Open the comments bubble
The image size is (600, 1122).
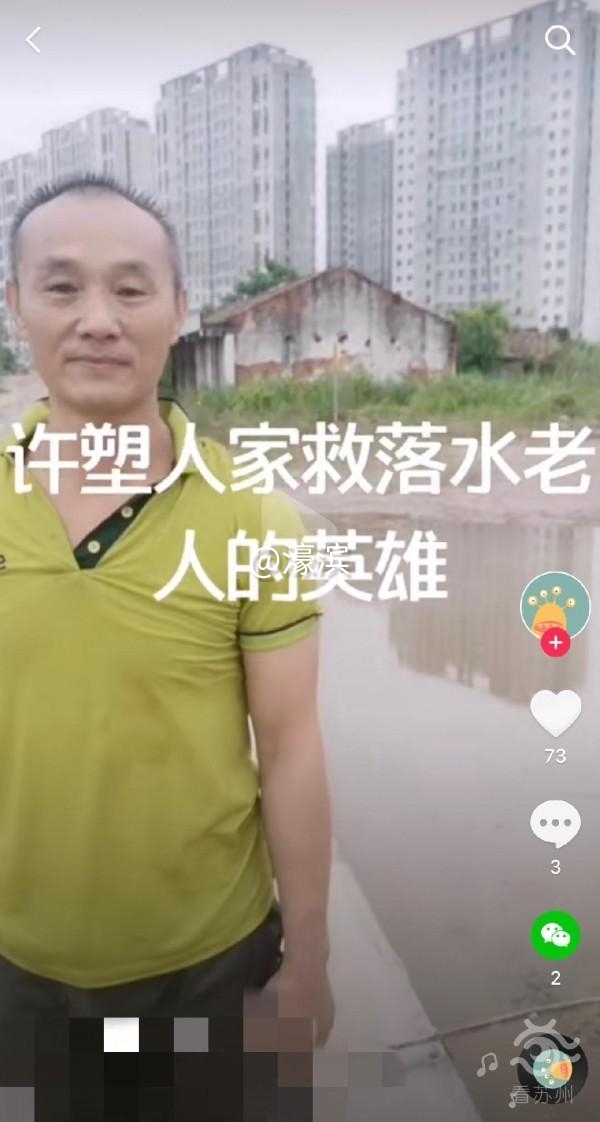pyautogui.click(x=555, y=825)
